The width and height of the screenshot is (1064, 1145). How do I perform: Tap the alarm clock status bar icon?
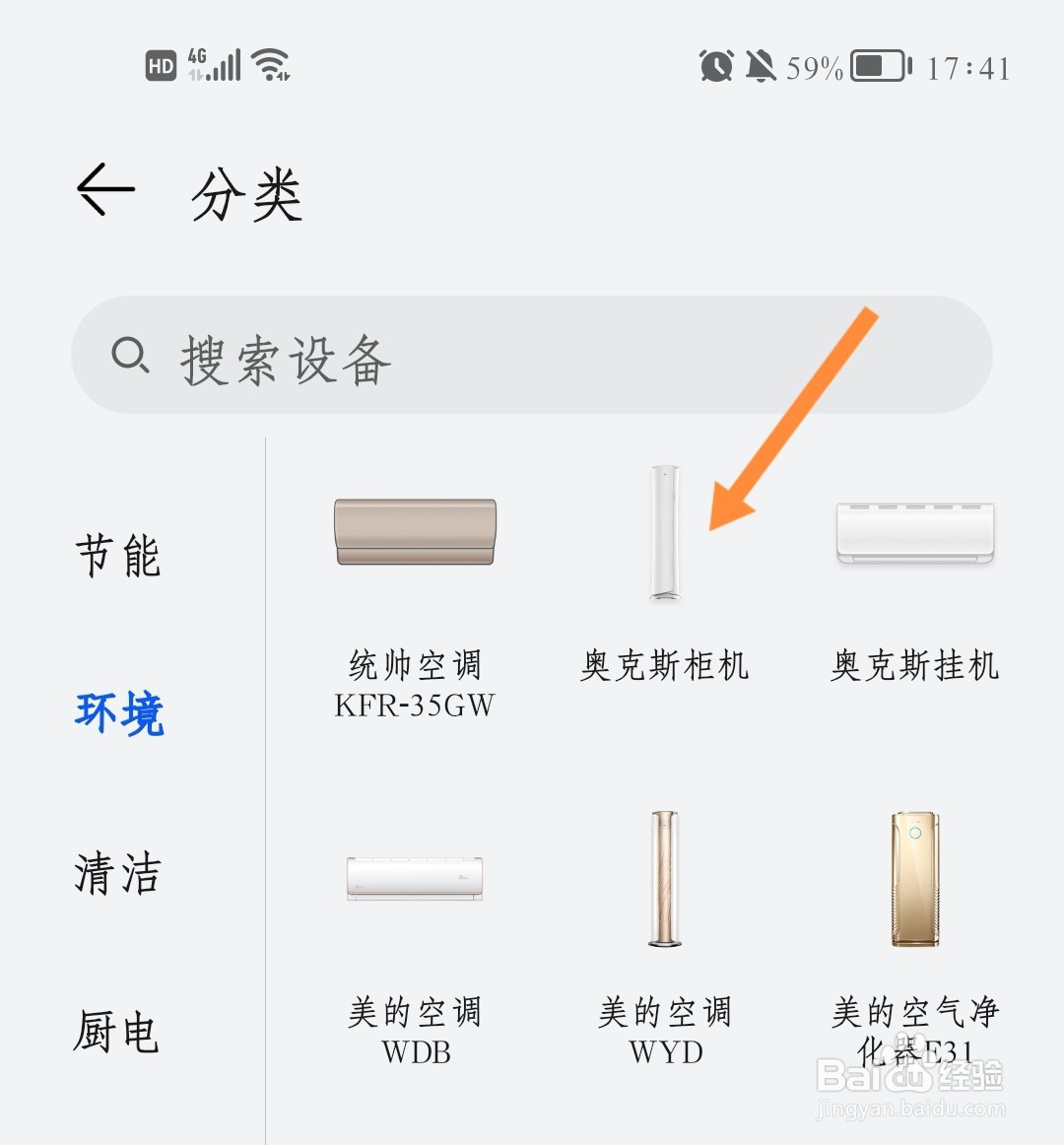point(716,65)
